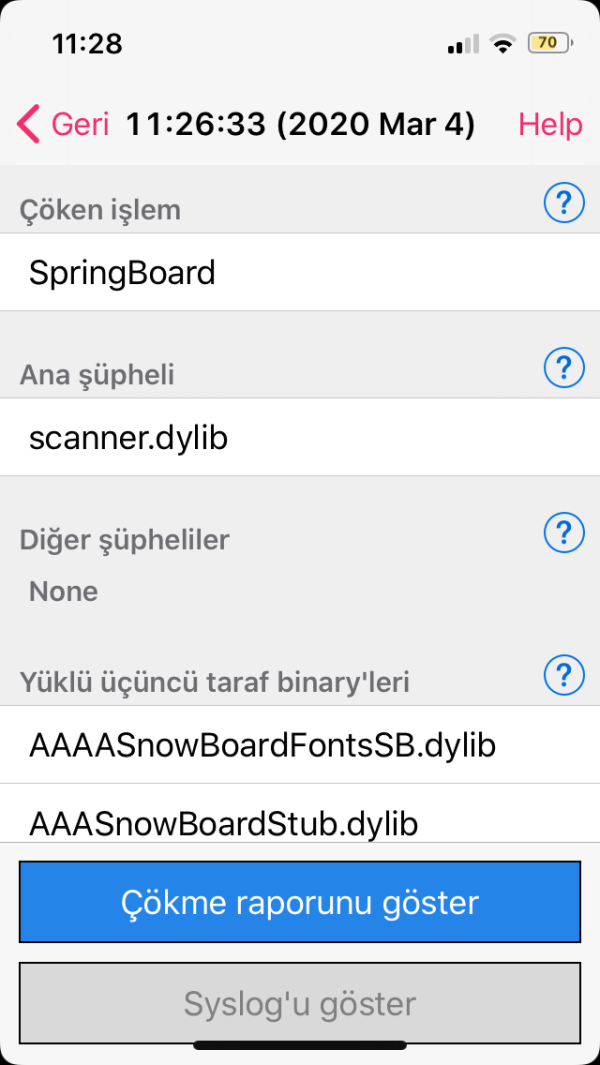
Task: Tap Syslog'u göster button
Action: (x=300, y=1003)
